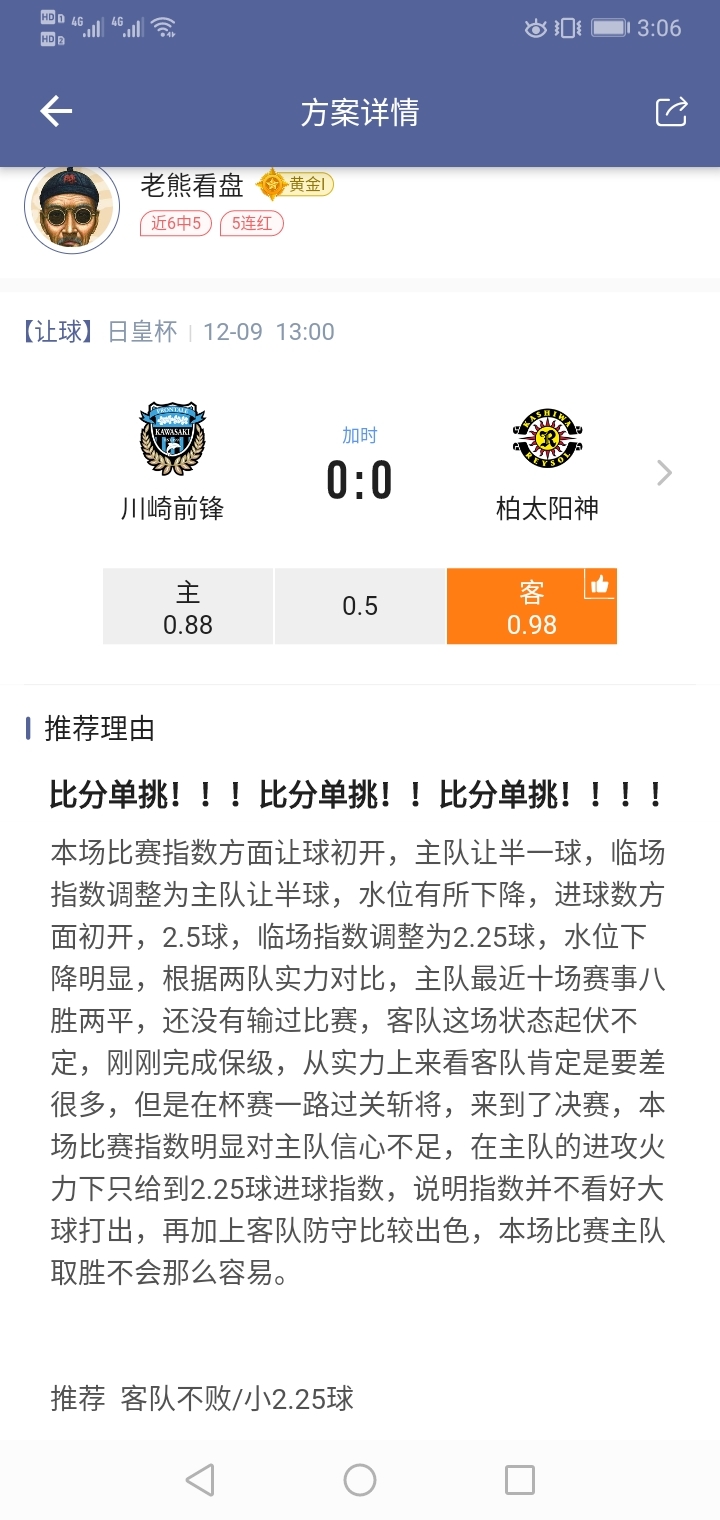This screenshot has width=720, height=1520.
Task: Select the 主 0.88 odds option
Action: pyautogui.click(x=188, y=607)
